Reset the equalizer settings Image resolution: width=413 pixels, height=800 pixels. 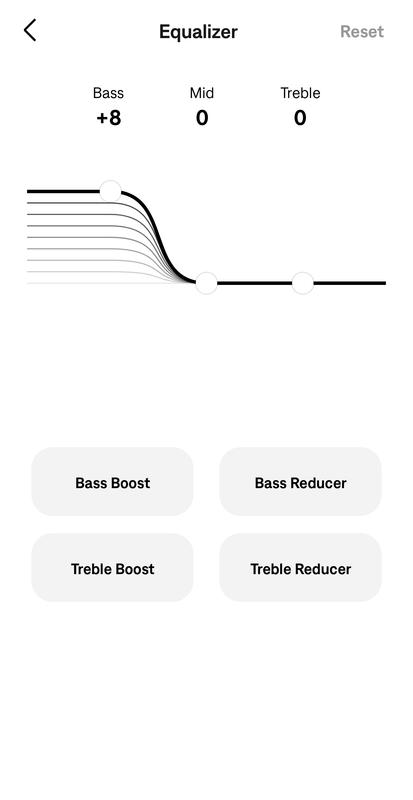tap(362, 32)
